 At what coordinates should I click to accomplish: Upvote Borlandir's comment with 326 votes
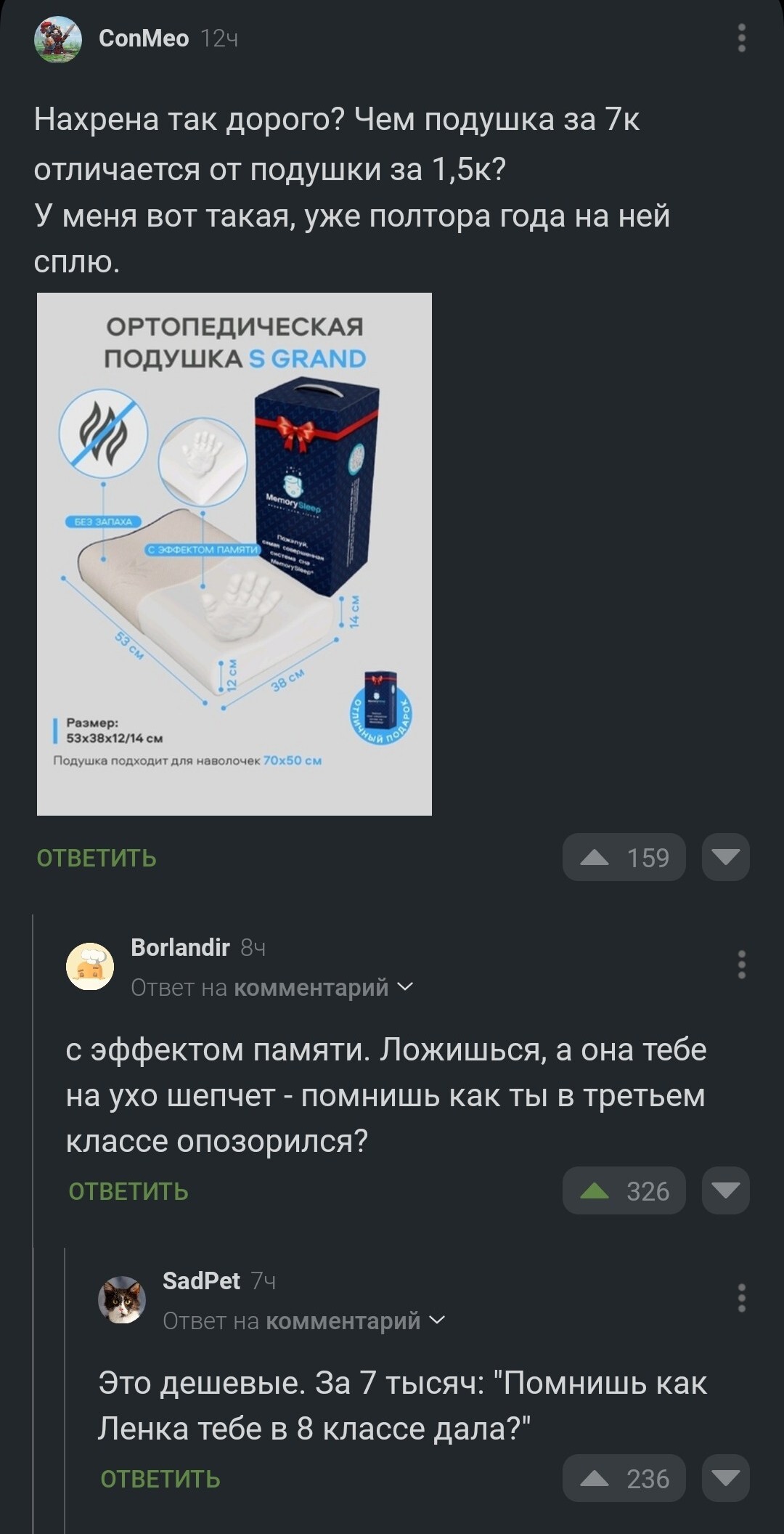click(624, 1191)
